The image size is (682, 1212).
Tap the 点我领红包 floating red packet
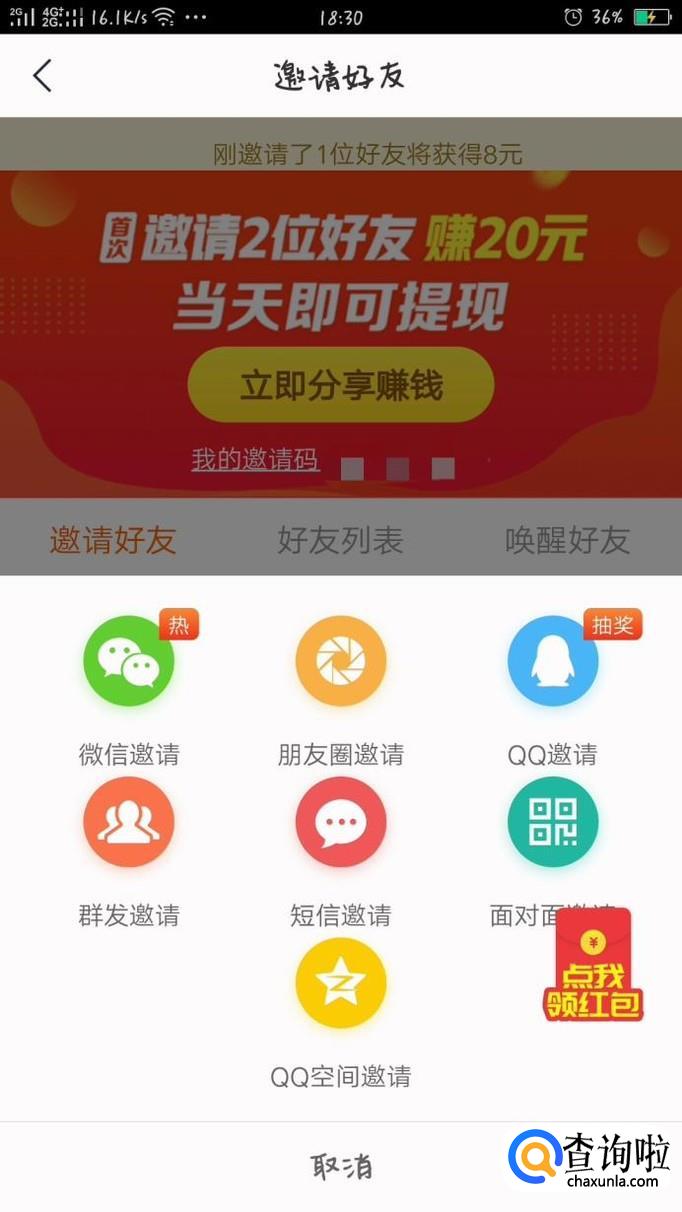(593, 965)
